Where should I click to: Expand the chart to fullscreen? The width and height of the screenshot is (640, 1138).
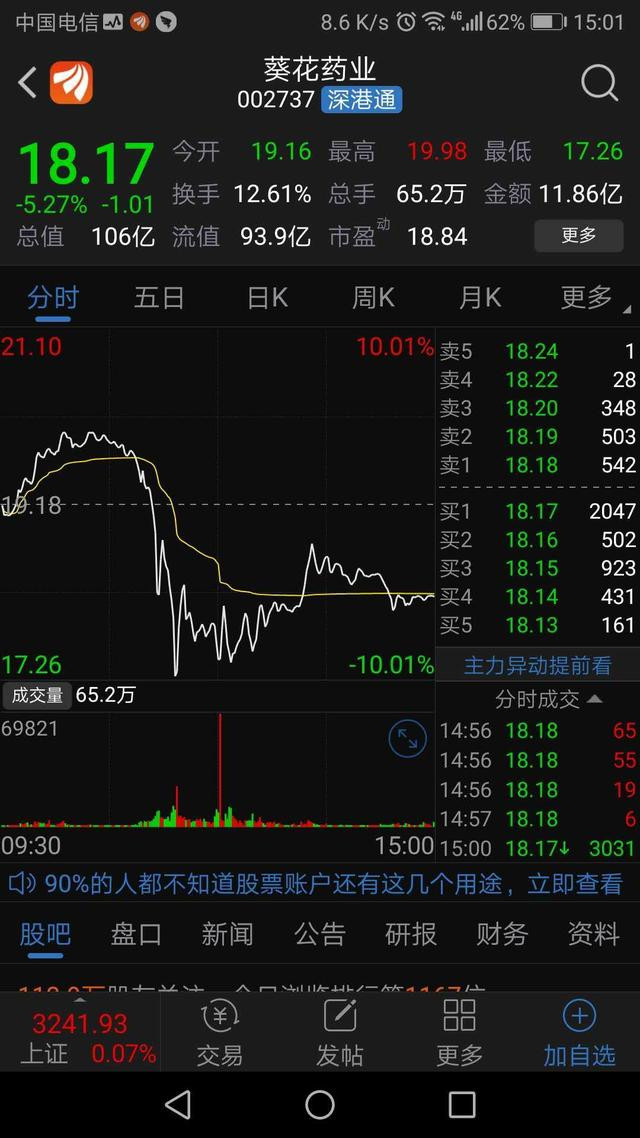coord(408,739)
